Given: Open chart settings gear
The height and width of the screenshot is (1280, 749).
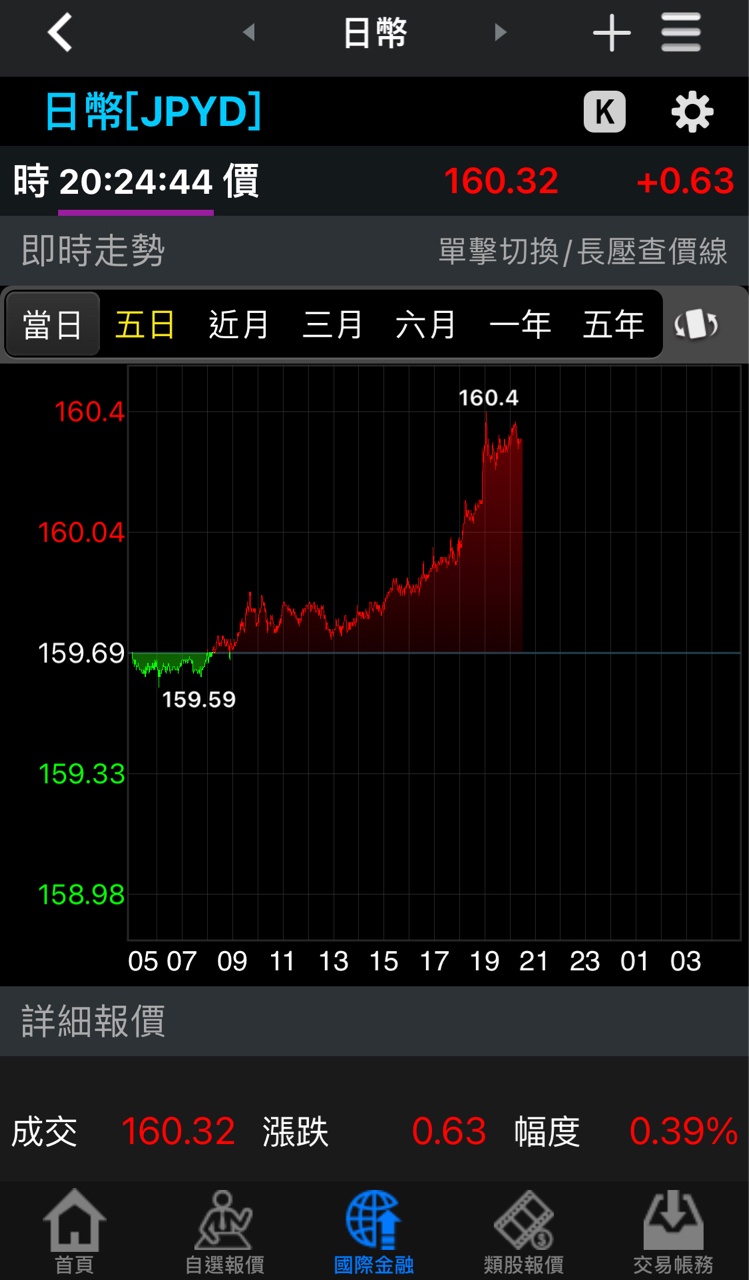Looking at the screenshot, I should click(692, 112).
